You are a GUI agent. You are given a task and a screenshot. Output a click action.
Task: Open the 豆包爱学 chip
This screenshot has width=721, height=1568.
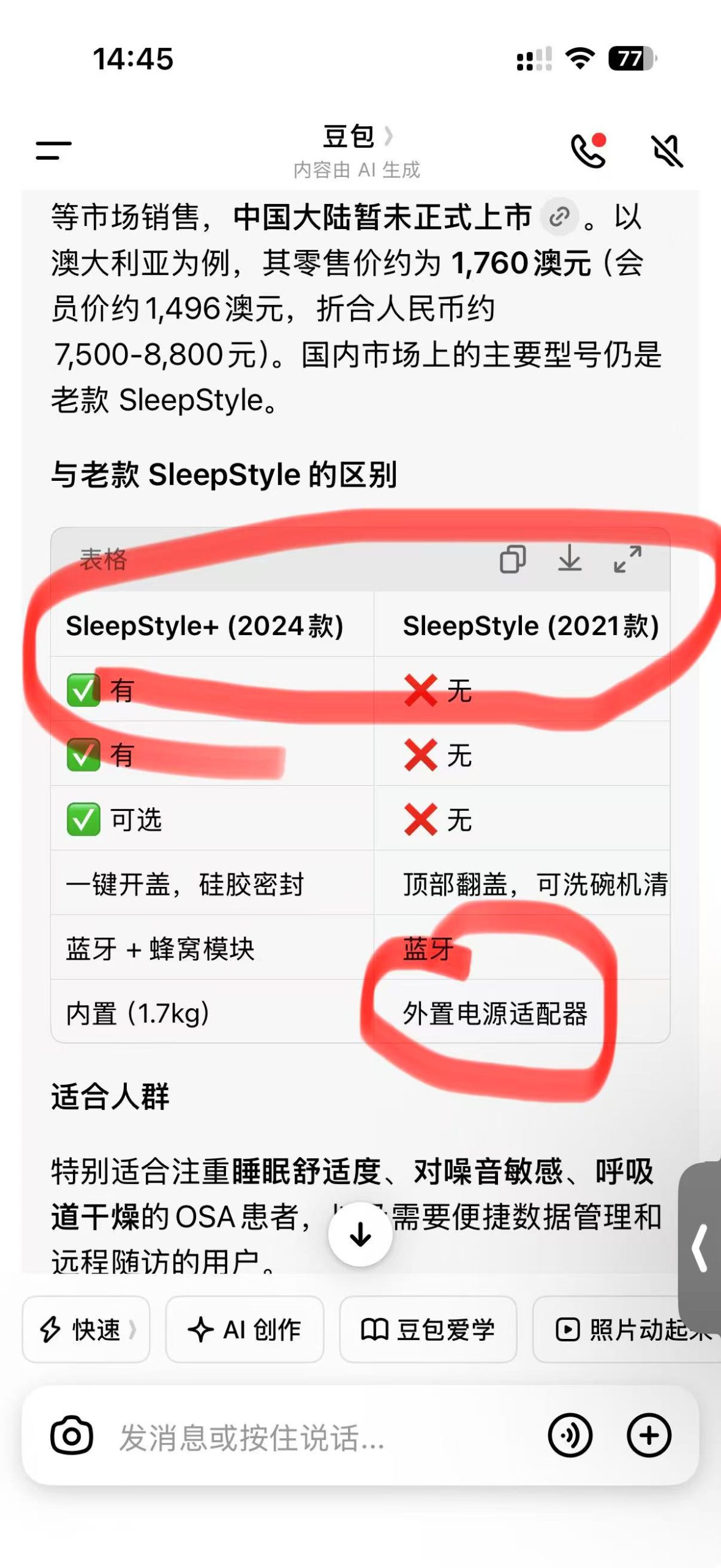coord(428,1330)
